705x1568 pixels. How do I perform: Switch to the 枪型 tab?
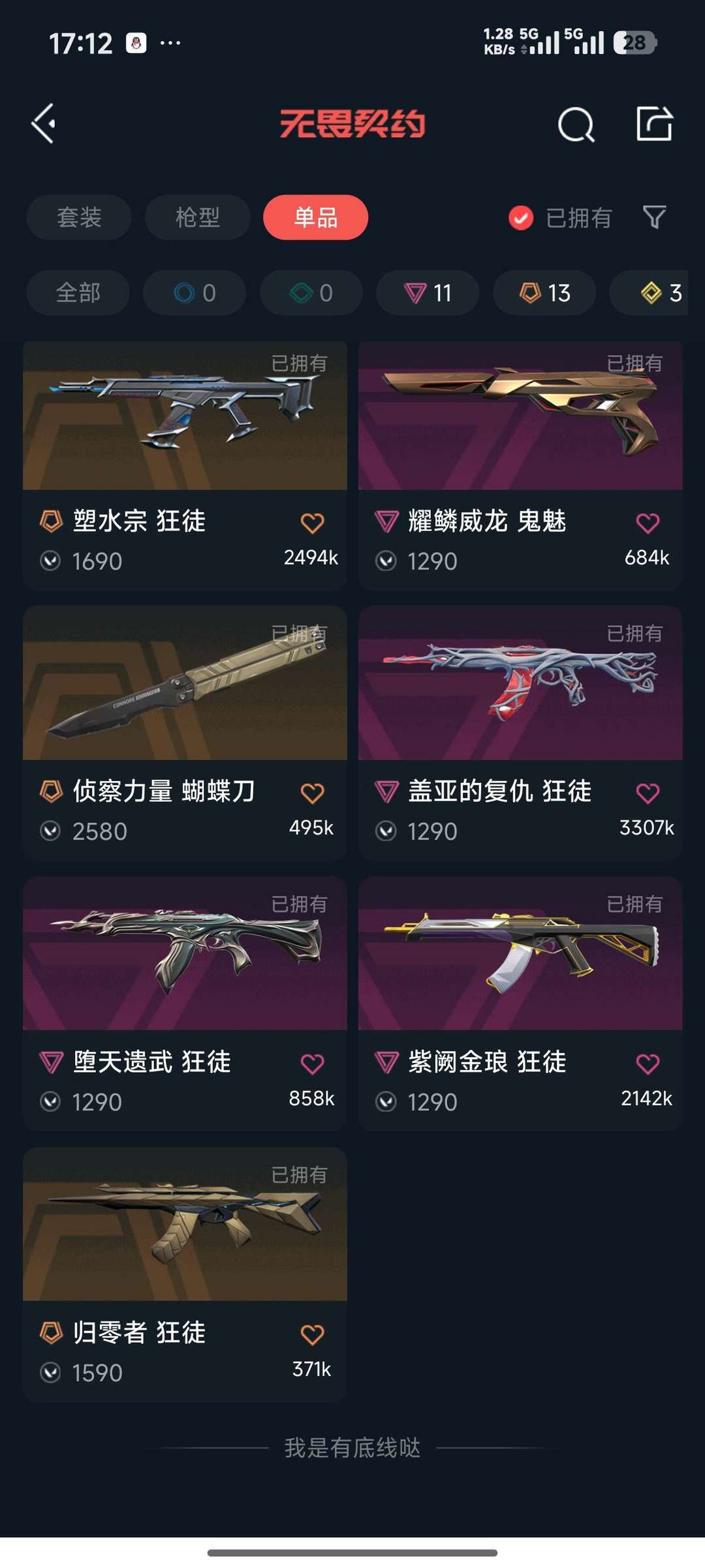coord(197,217)
